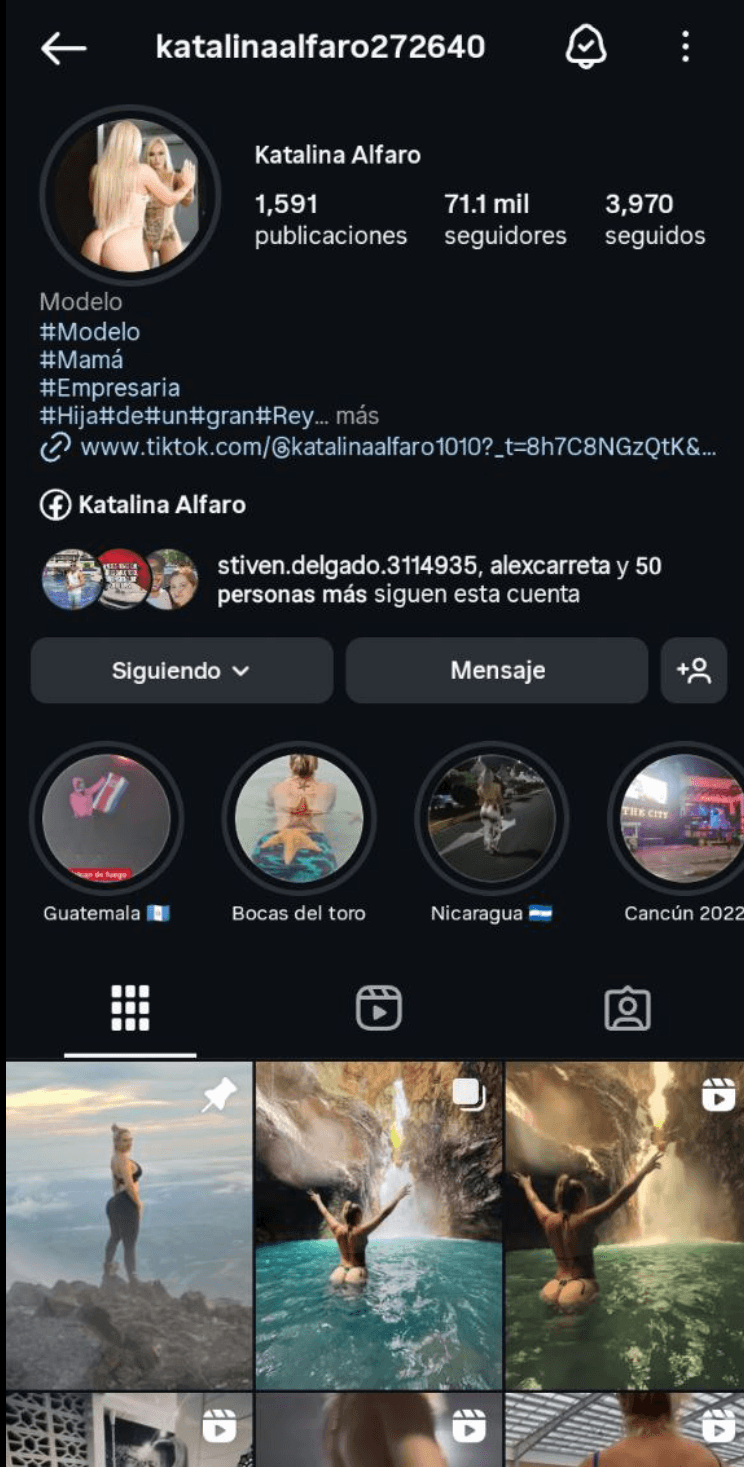View the Cancún 2022 highlight
The width and height of the screenshot is (744, 1467).
(683, 818)
